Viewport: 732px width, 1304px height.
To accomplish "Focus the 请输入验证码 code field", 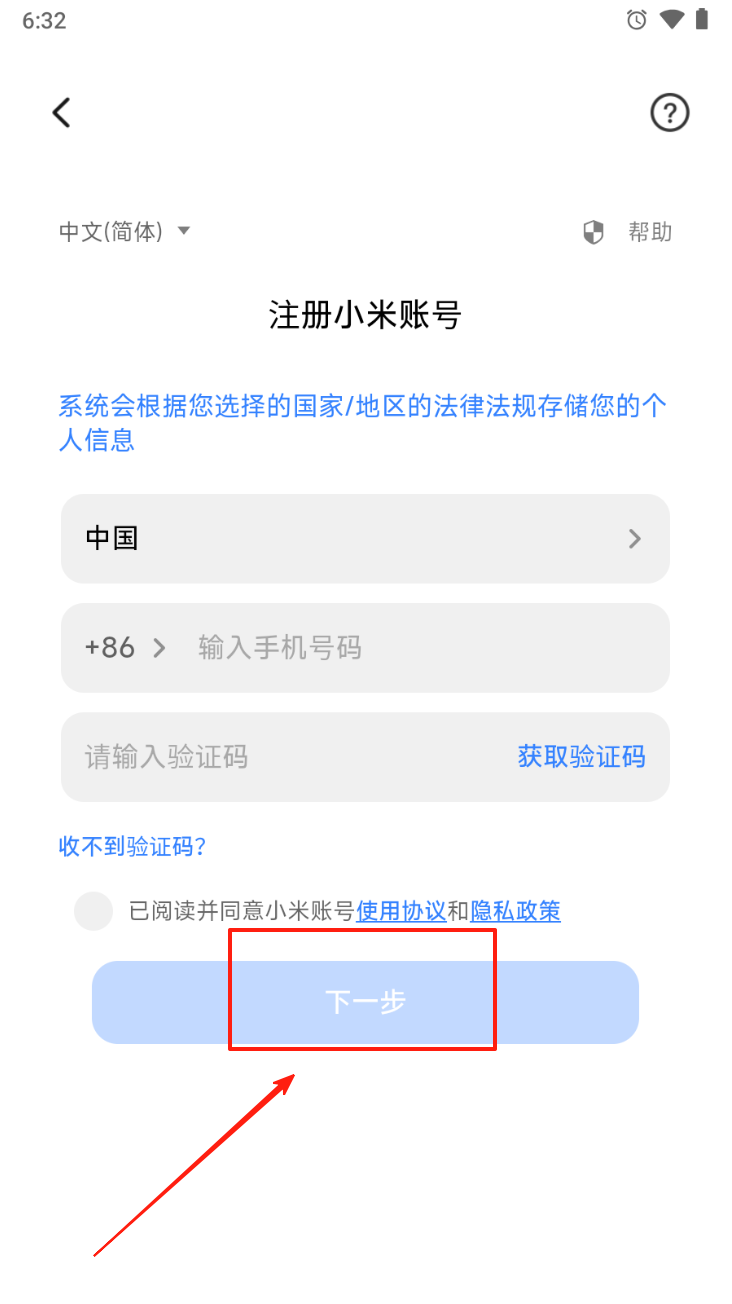I will (280, 757).
